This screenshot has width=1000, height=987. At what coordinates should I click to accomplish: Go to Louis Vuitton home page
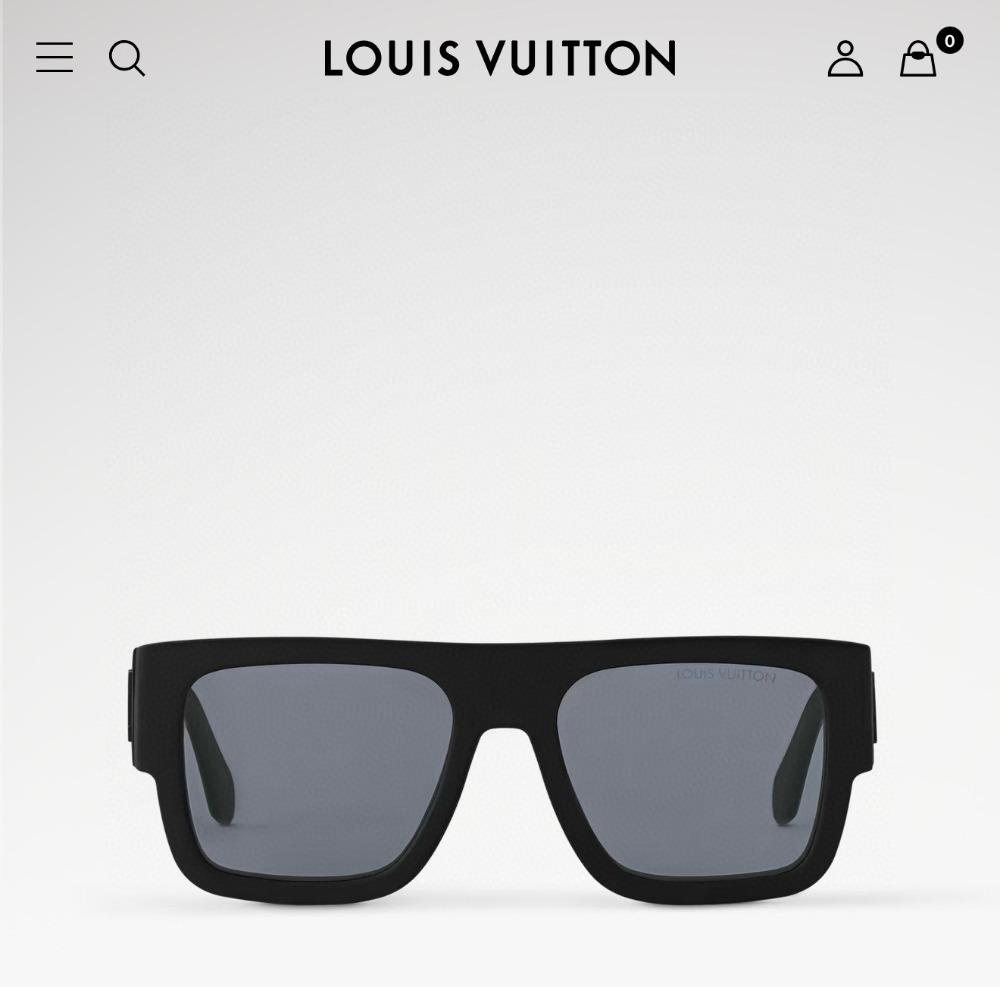(499, 59)
